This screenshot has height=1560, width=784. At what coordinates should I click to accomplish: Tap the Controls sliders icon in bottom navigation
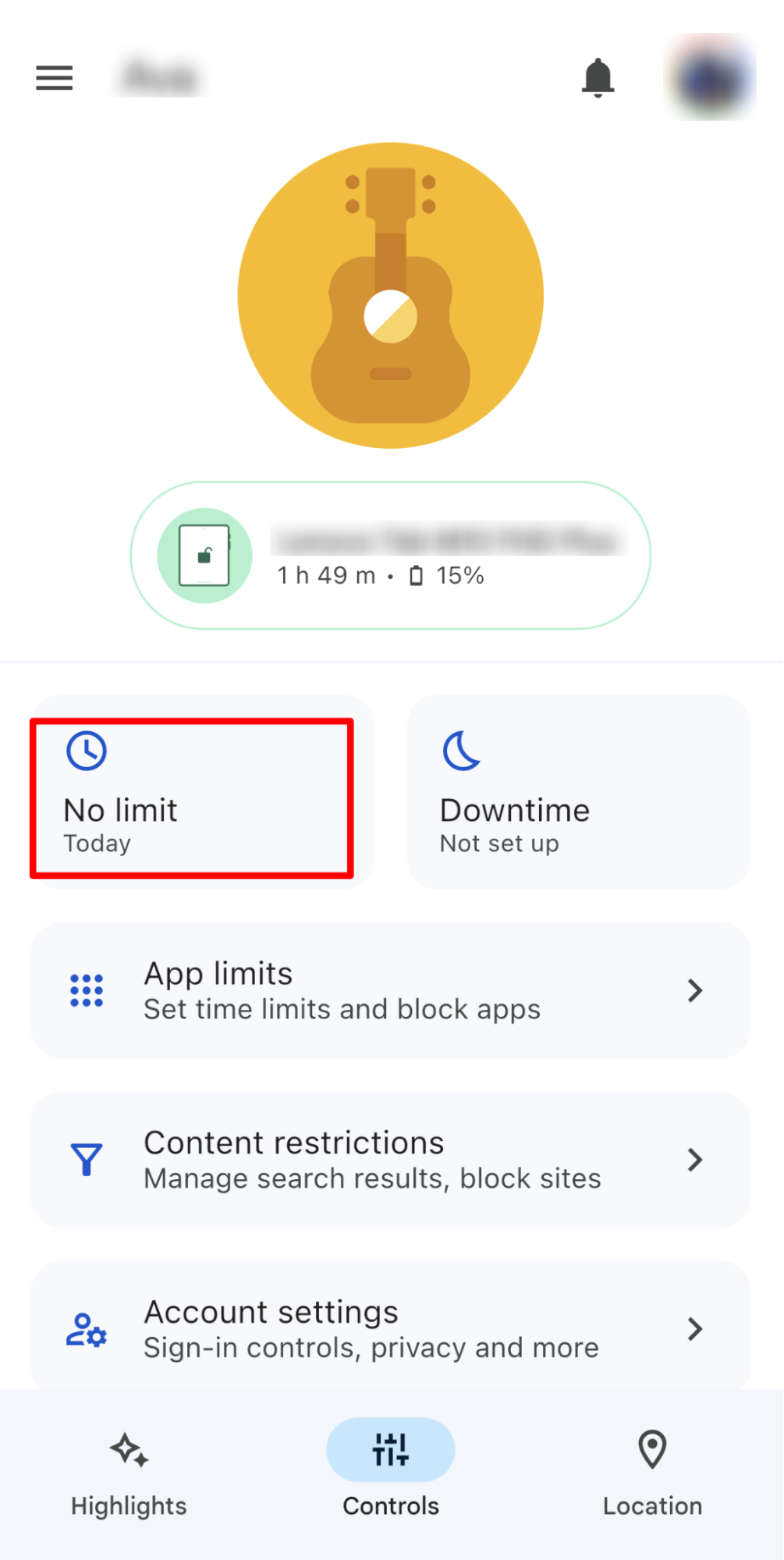390,1450
